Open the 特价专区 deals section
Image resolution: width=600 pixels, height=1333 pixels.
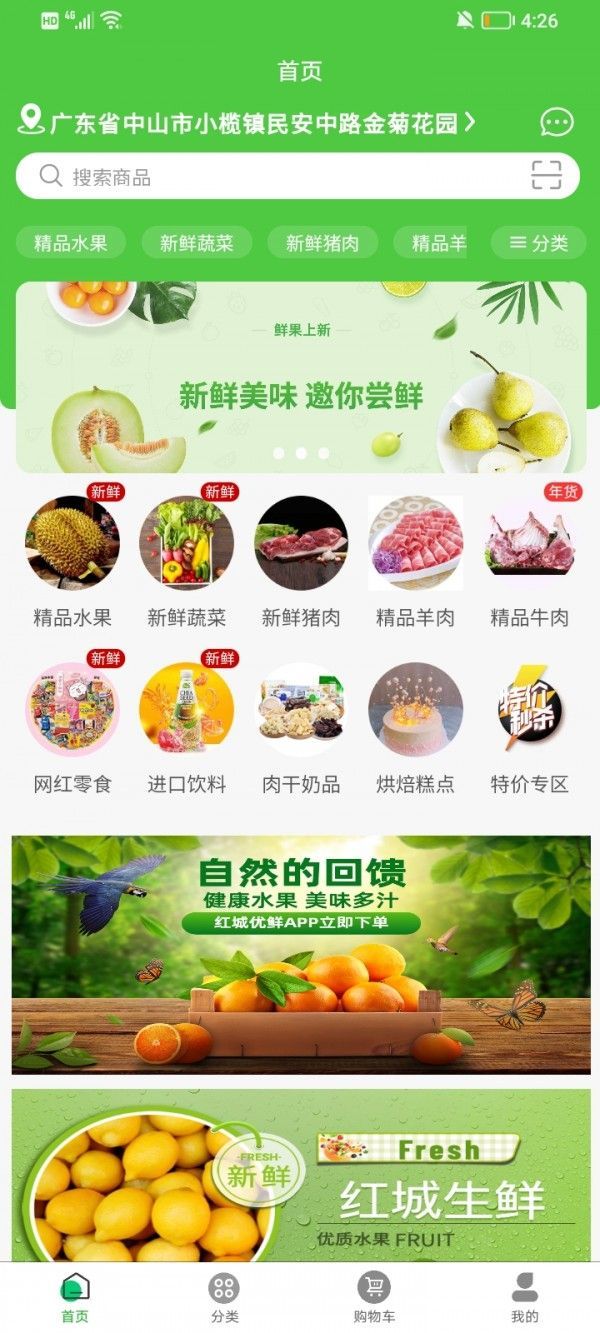(x=529, y=727)
